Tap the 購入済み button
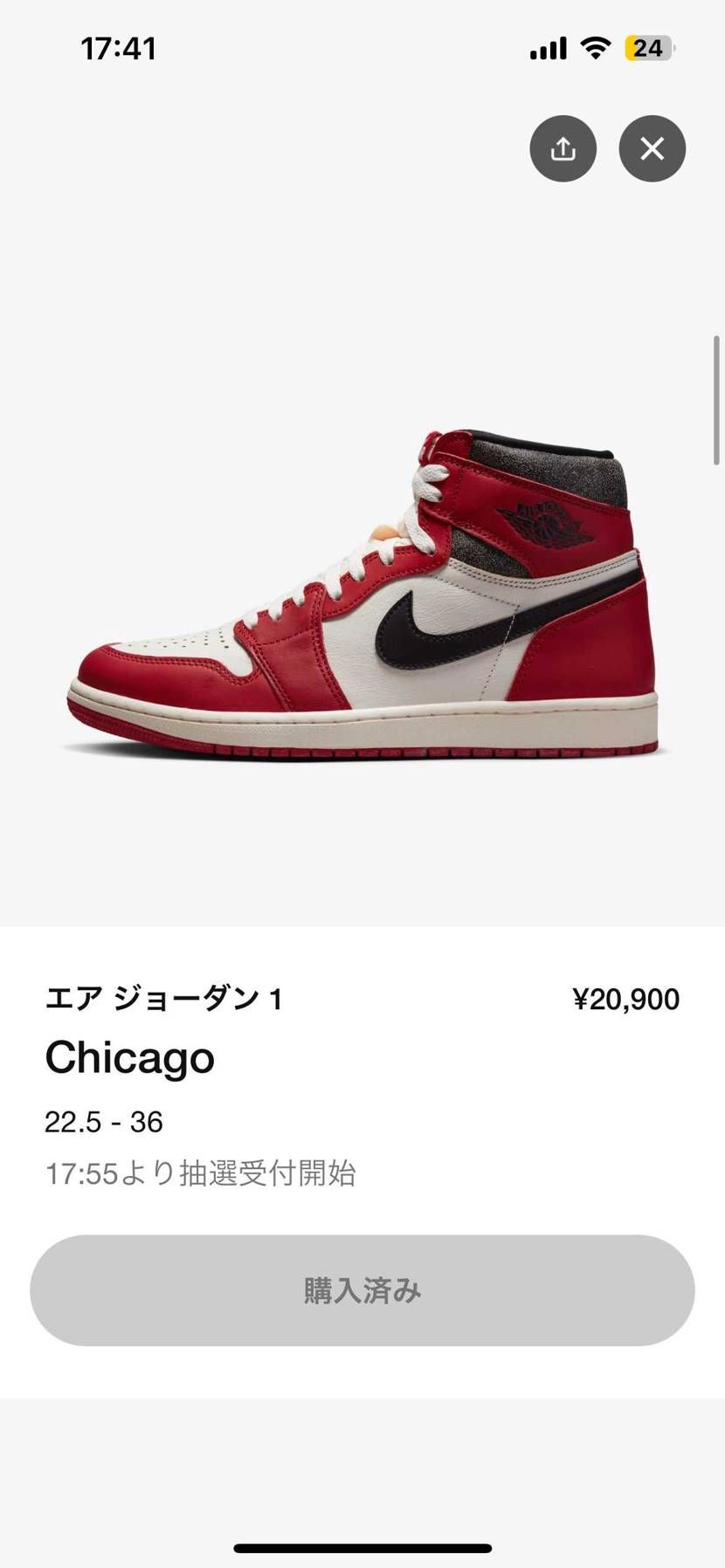This screenshot has width=725, height=1568. (x=362, y=1289)
